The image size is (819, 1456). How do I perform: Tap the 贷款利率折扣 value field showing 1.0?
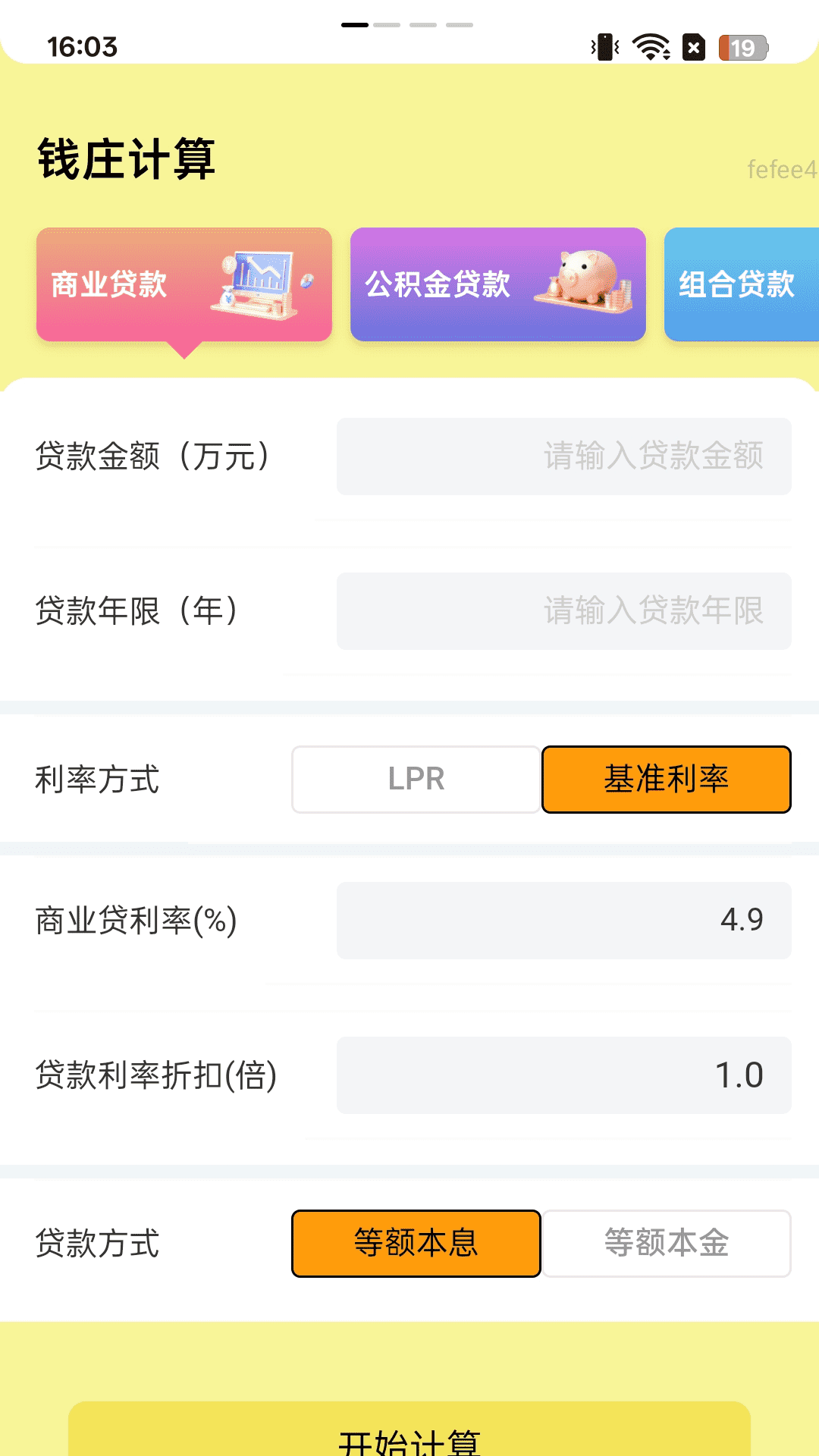coord(564,1075)
